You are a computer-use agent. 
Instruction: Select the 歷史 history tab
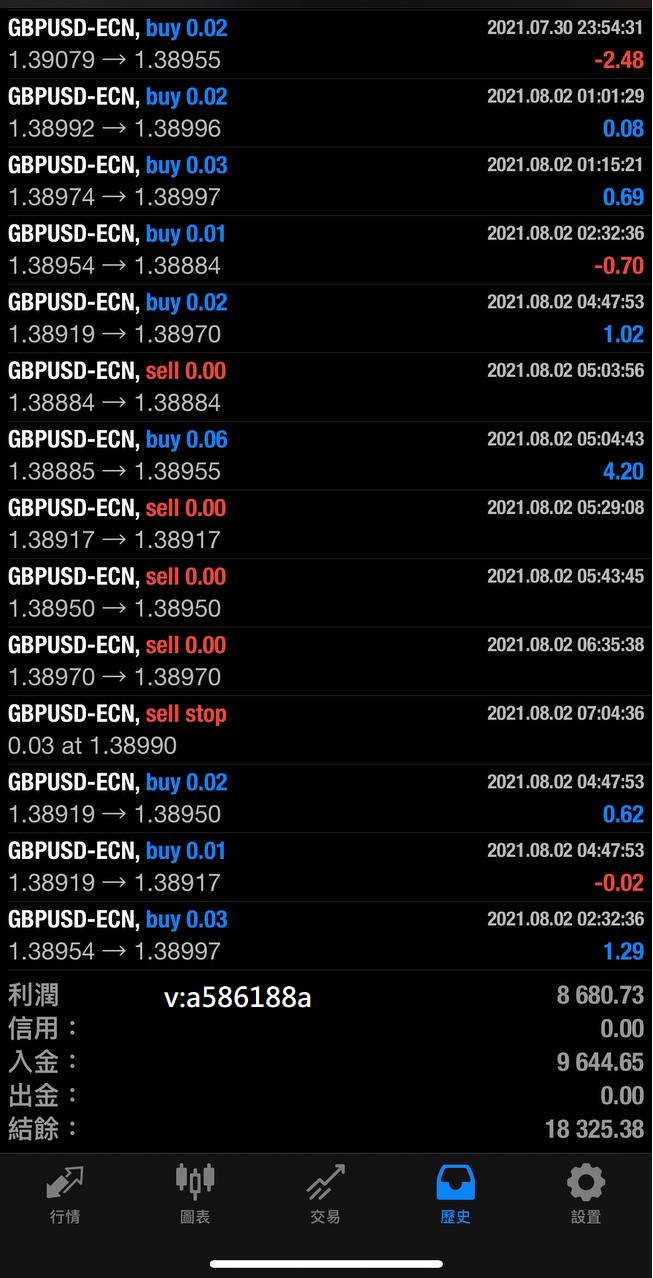point(456,1195)
